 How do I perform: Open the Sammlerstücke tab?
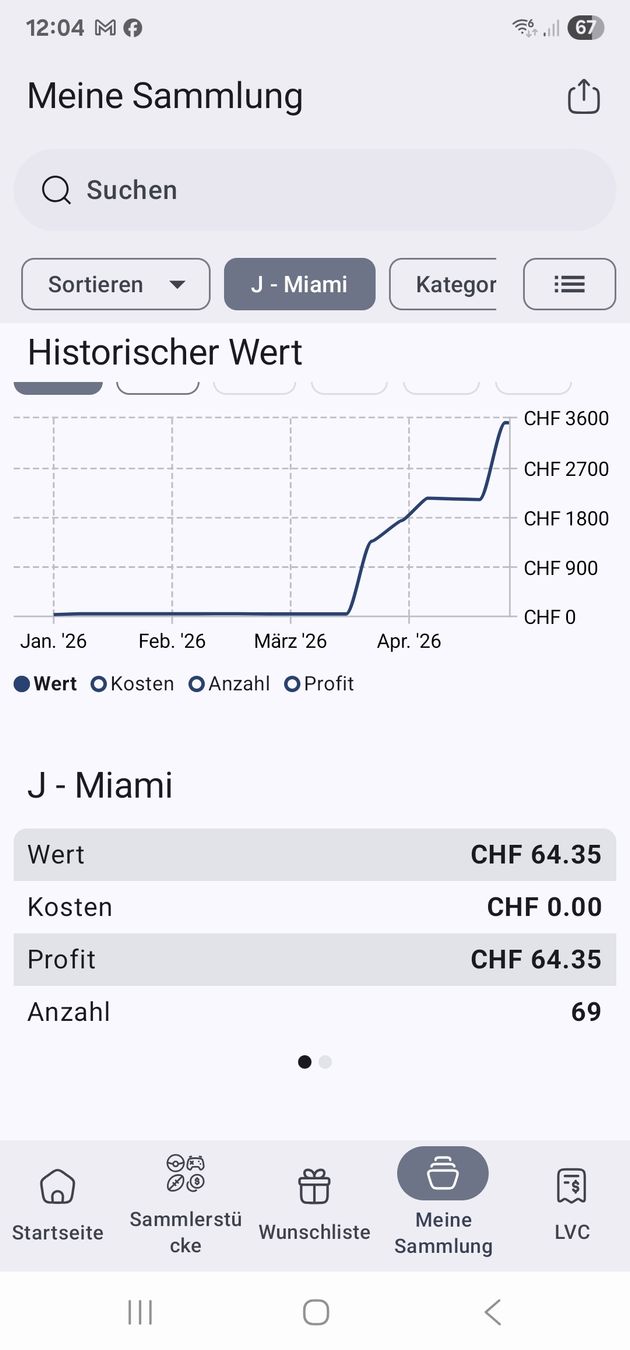click(x=186, y=1205)
